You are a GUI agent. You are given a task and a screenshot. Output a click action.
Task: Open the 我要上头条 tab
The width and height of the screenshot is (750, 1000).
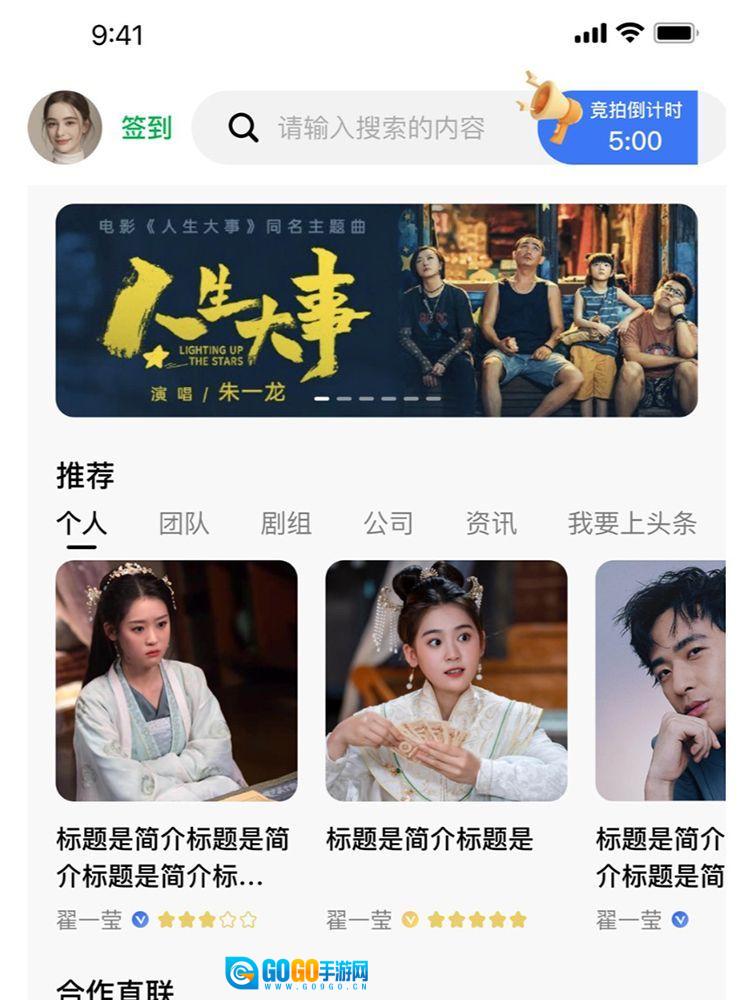[632, 523]
